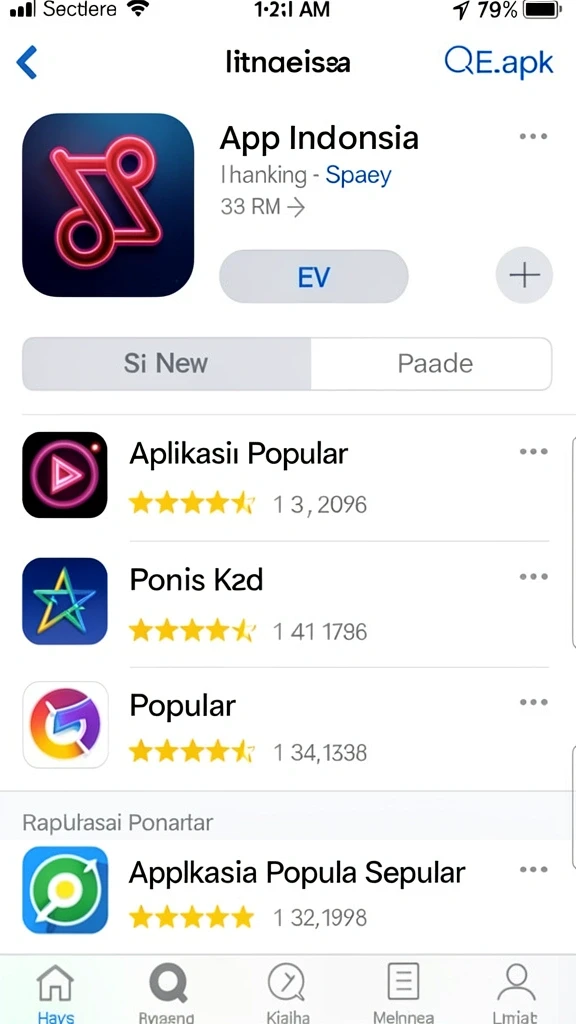Image resolution: width=576 pixels, height=1024 pixels.
Task: Open more options for Popular
Action: coord(534,702)
